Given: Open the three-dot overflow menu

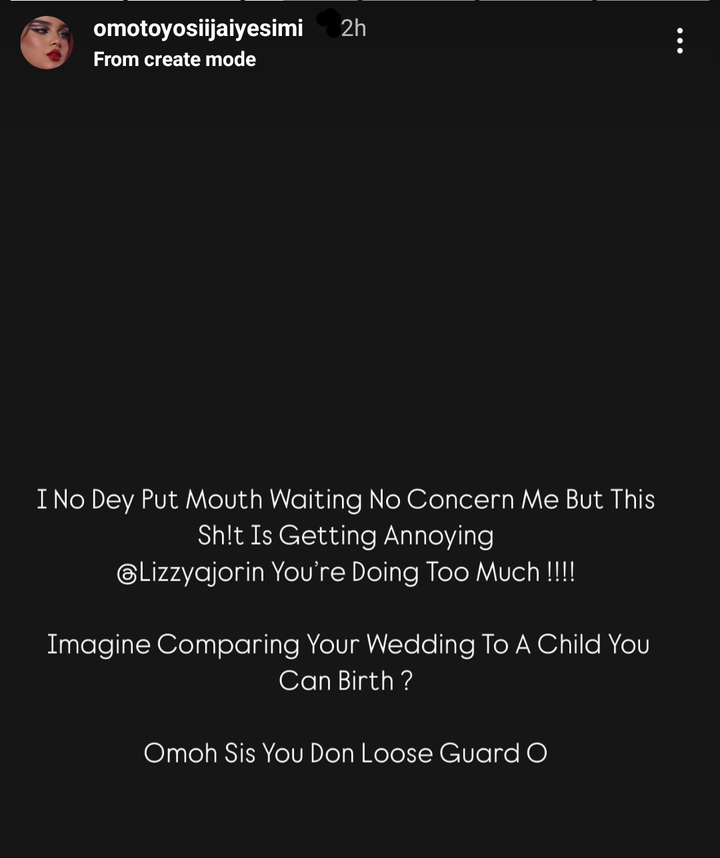Looking at the screenshot, I should coord(680,41).
